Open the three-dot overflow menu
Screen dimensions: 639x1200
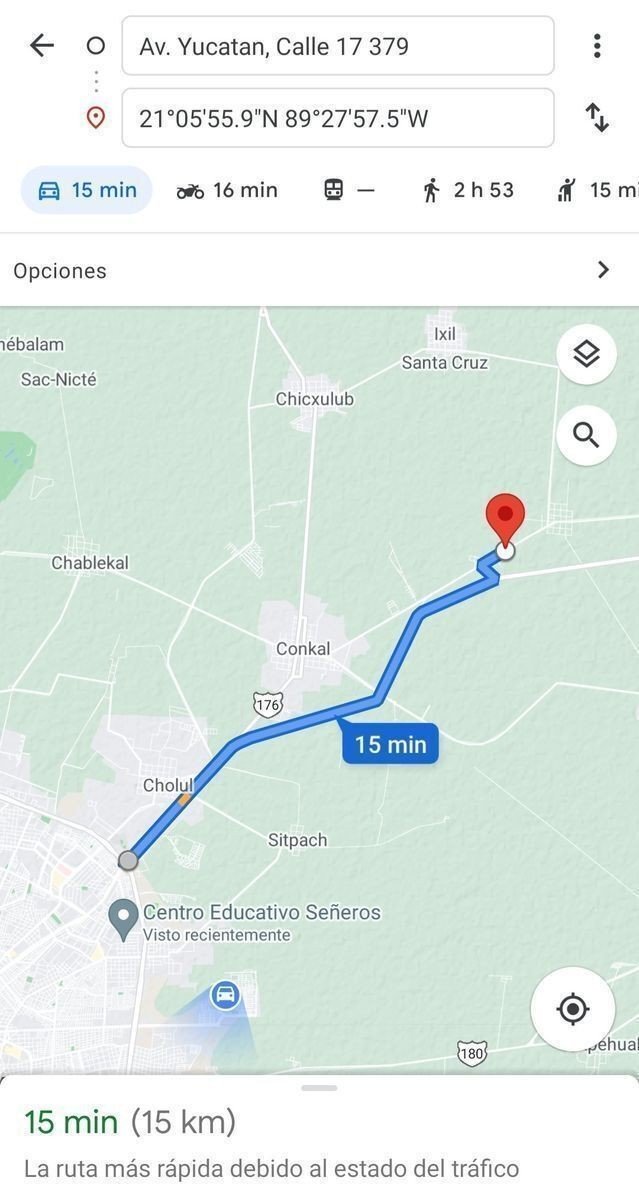point(597,45)
